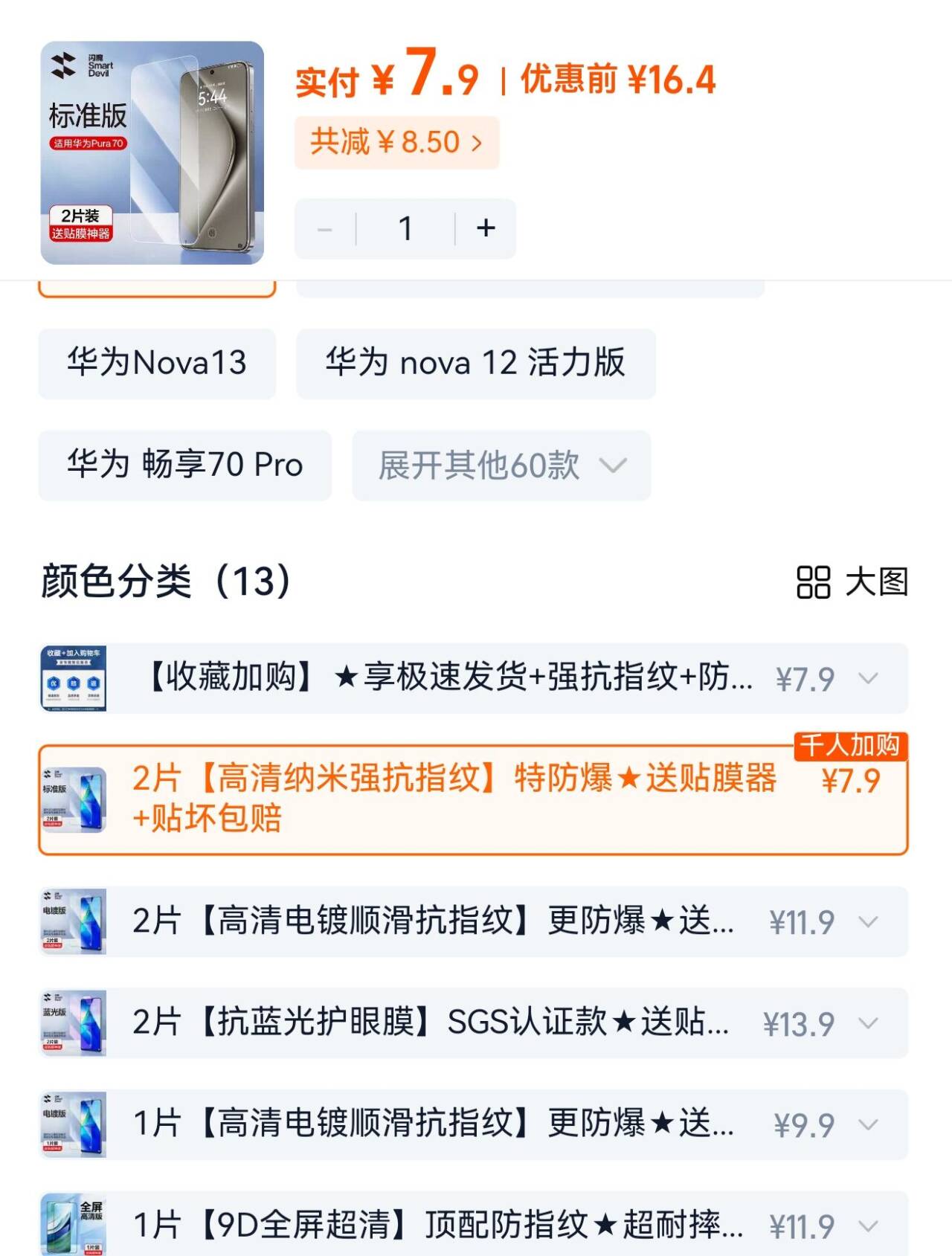Select the 华为Nova13 model chip
The height and width of the screenshot is (1256, 952).
157,364
